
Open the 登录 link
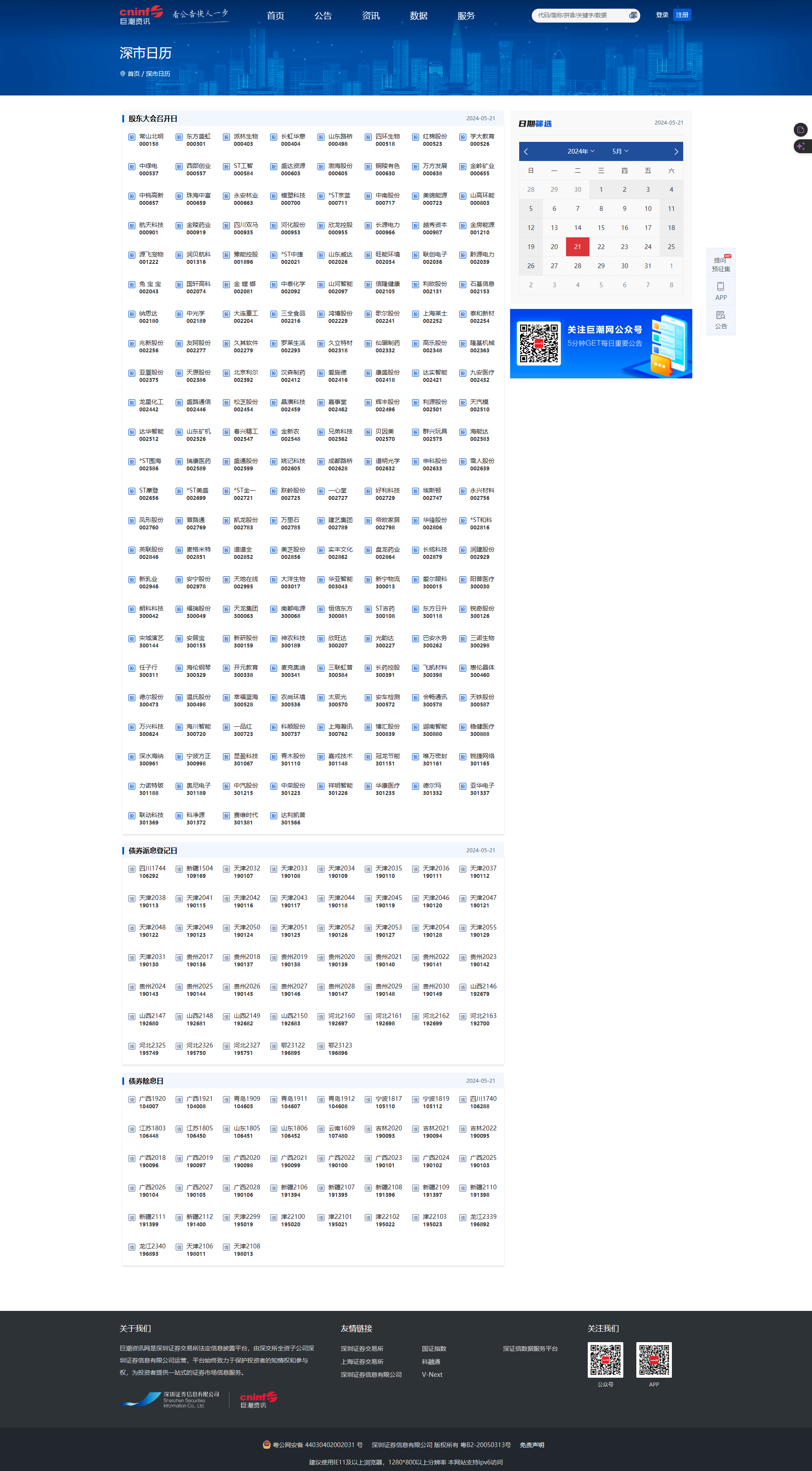pyautogui.click(x=662, y=15)
